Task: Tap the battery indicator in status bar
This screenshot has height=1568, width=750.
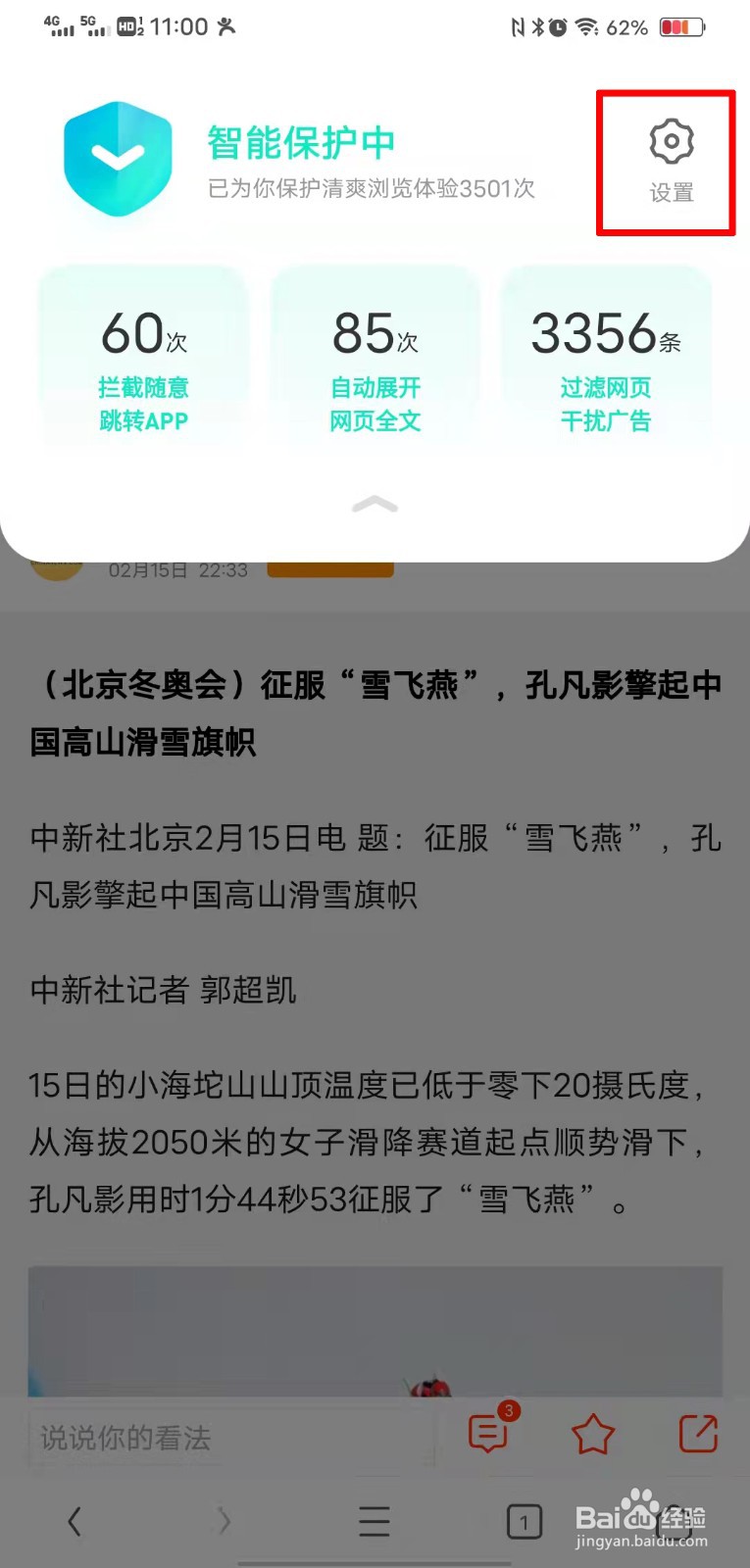Action: (x=679, y=26)
